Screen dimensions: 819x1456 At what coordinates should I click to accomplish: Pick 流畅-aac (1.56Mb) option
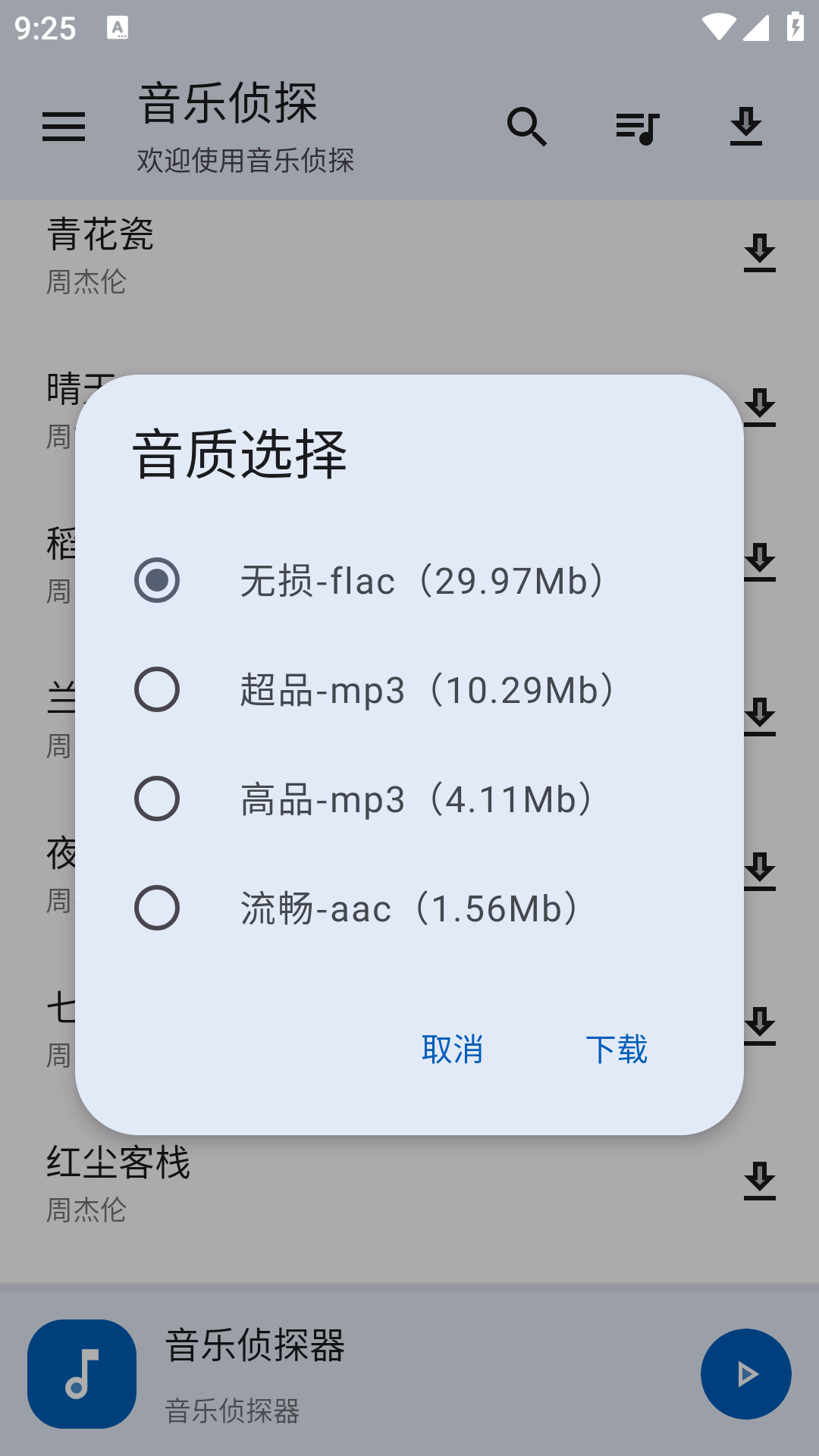157,908
